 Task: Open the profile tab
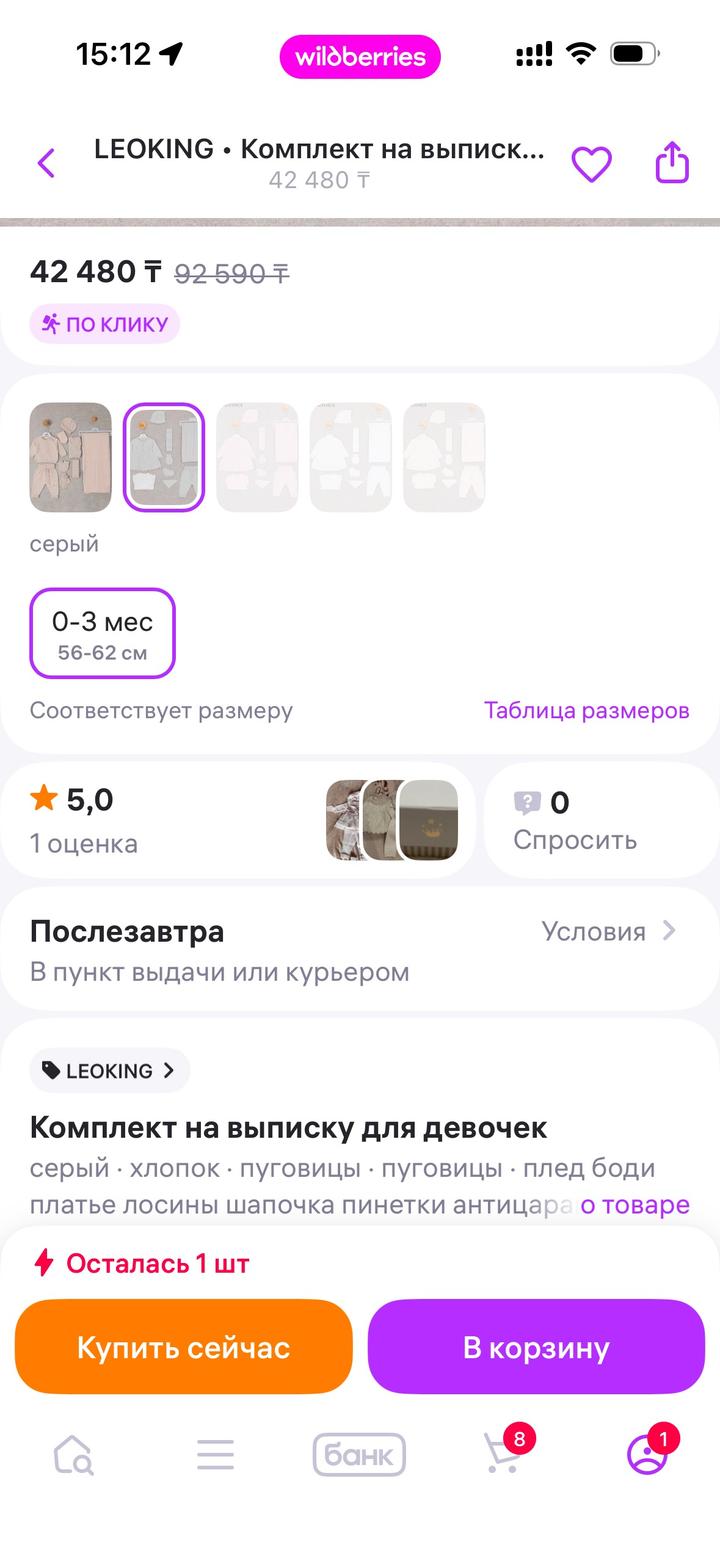647,1455
